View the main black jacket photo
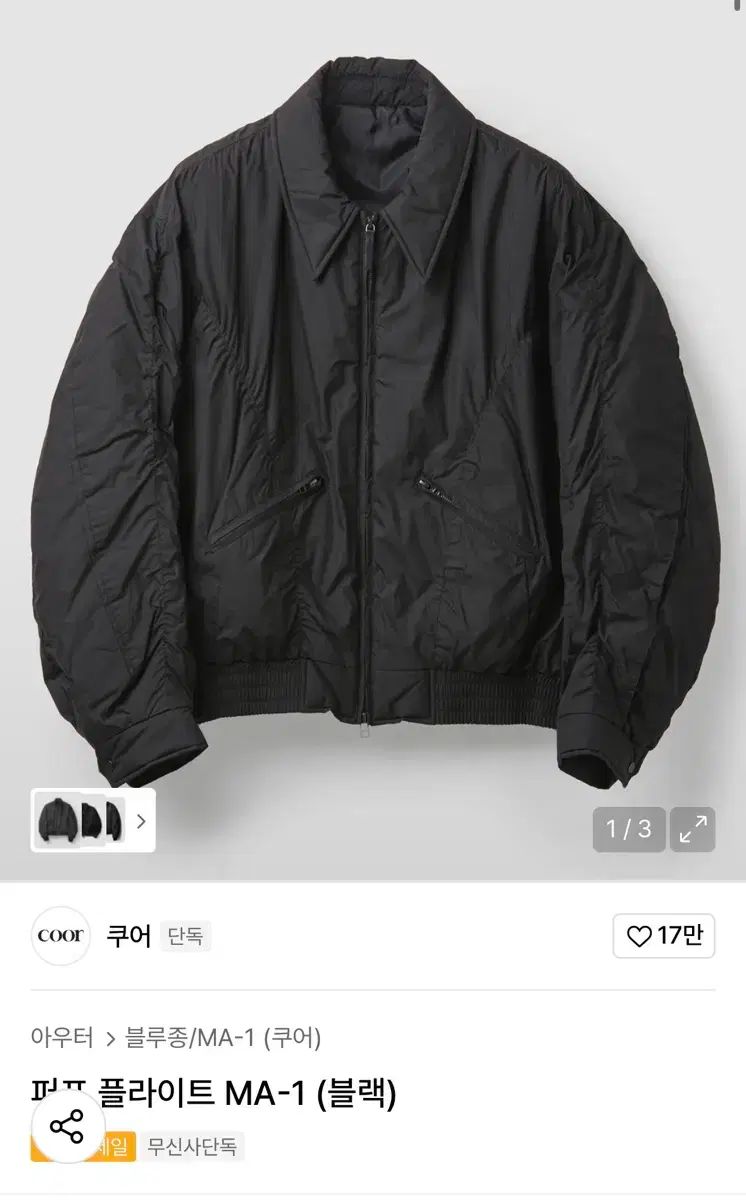The height and width of the screenshot is (1200, 746). (373, 420)
